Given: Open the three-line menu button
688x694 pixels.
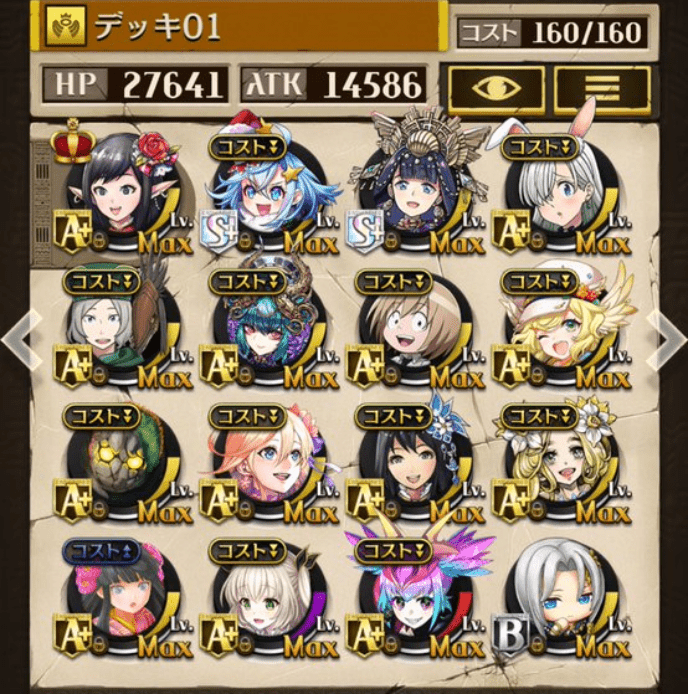Looking at the screenshot, I should pyautogui.click(x=602, y=88).
